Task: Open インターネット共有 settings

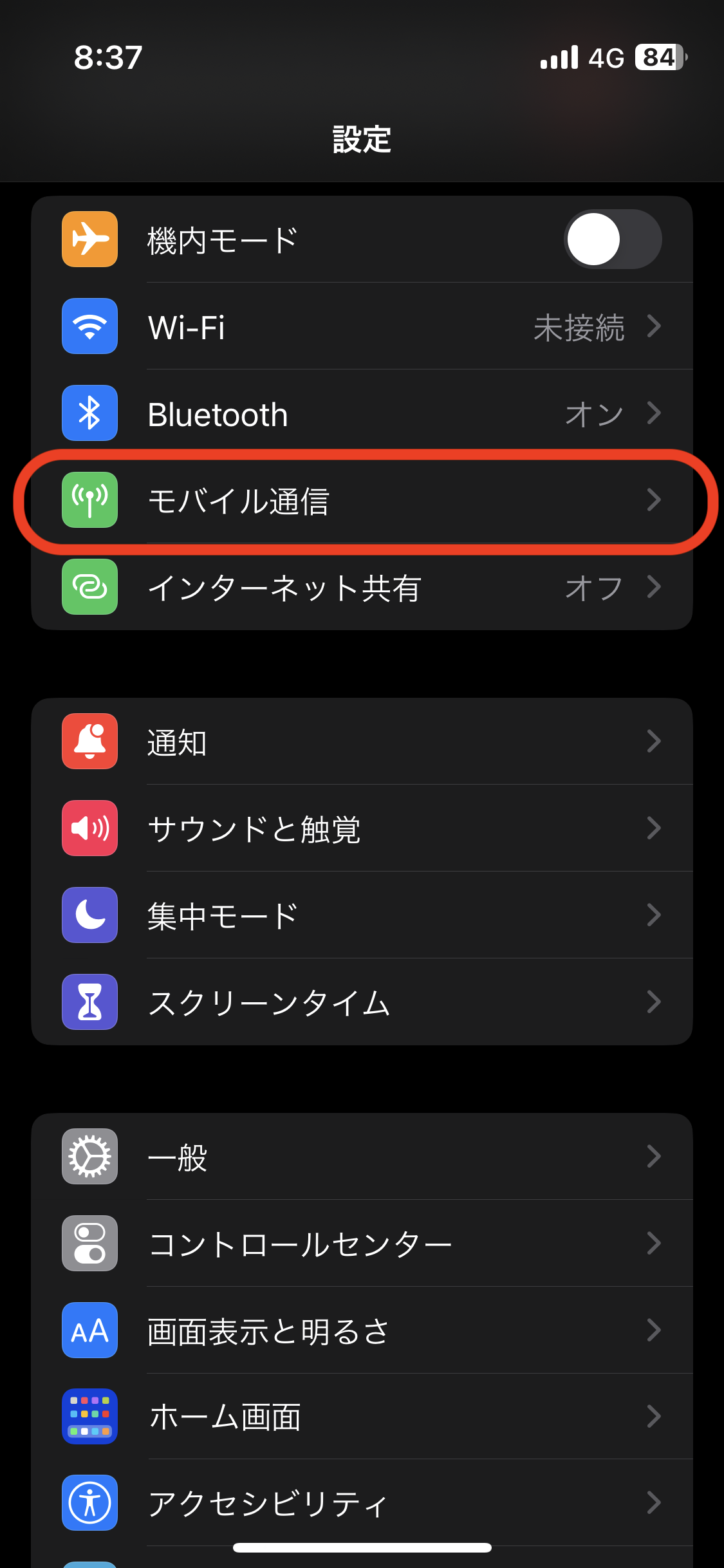Action: [362, 587]
